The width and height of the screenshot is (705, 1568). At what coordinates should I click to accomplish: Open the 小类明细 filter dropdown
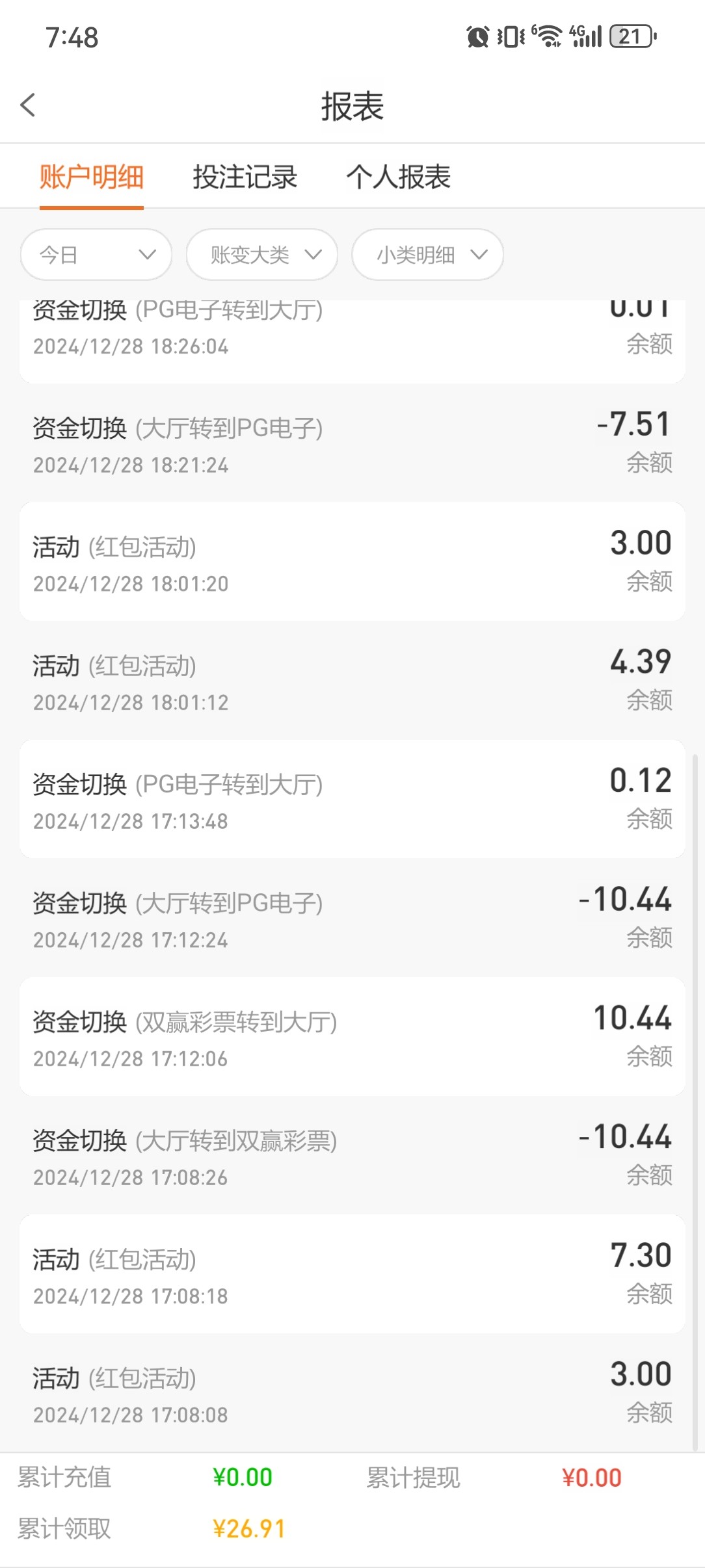click(428, 255)
